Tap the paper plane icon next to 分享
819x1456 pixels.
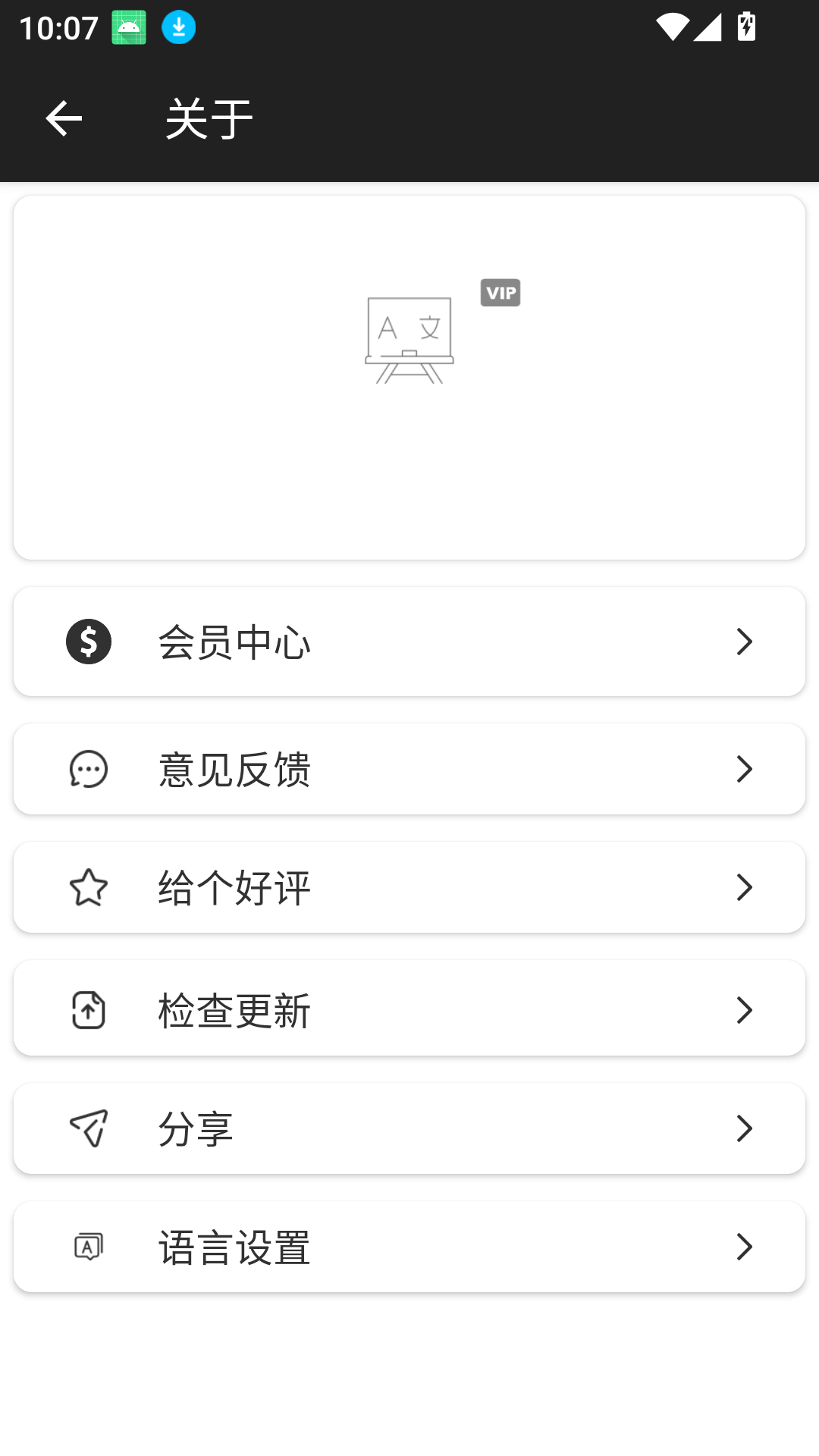click(x=88, y=1128)
